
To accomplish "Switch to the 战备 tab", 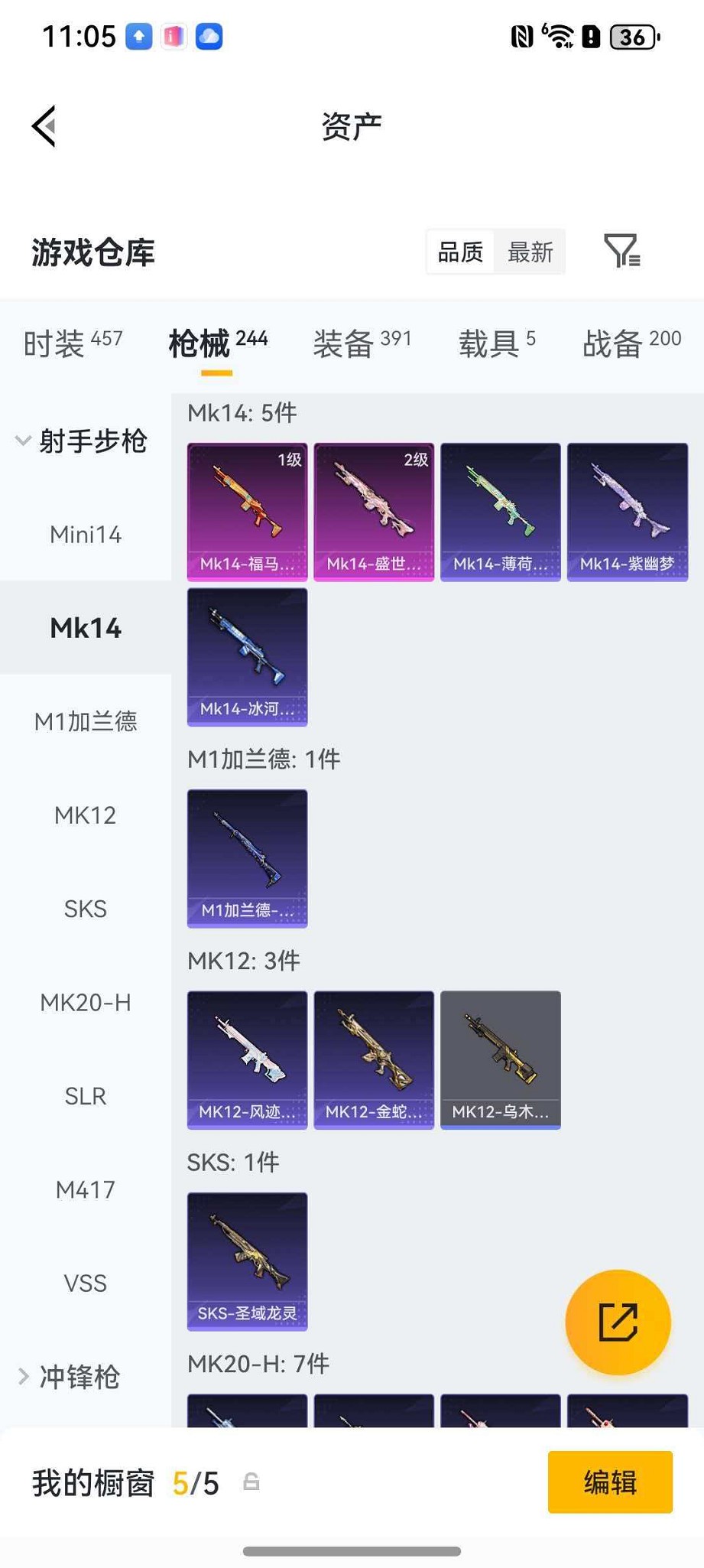I will tap(631, 343).
